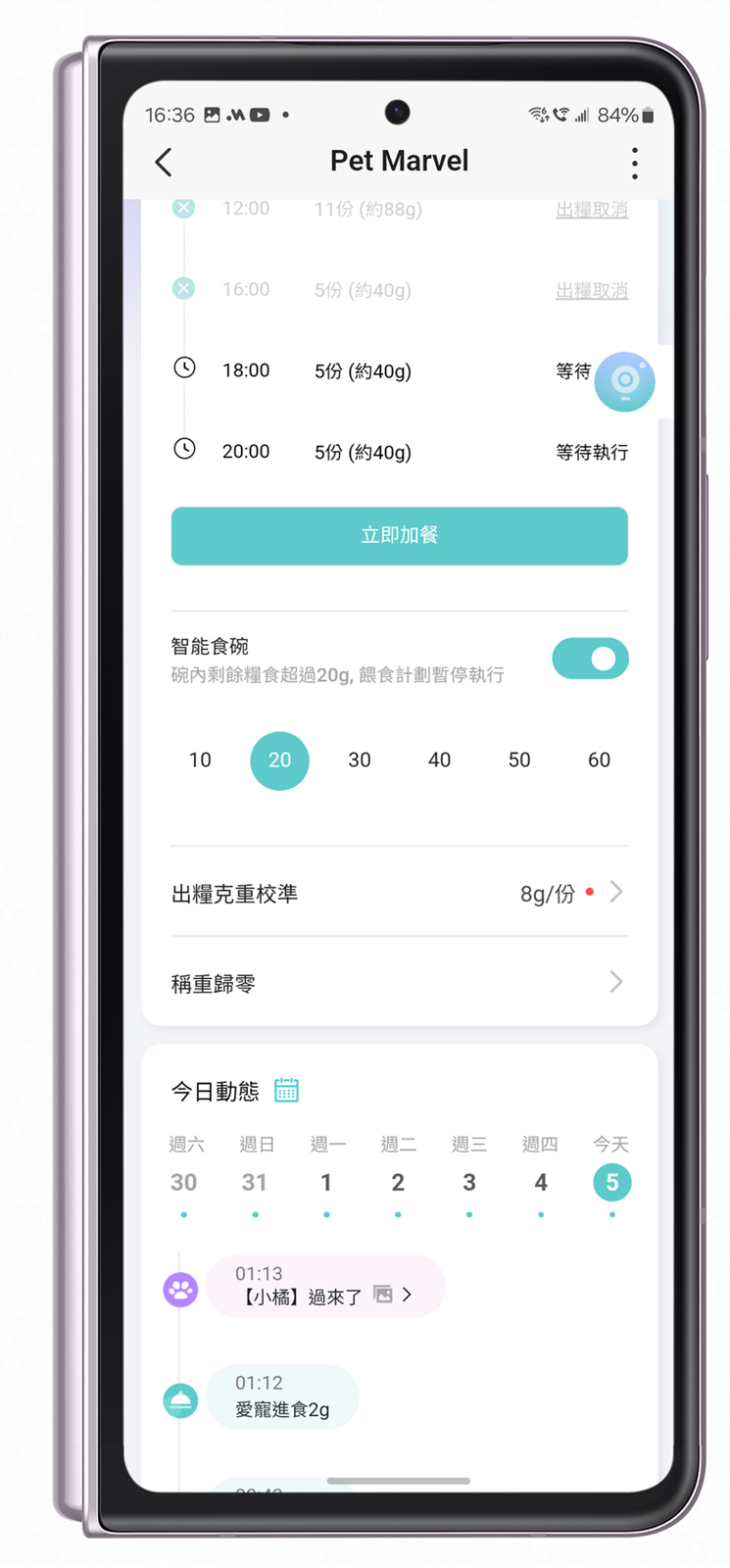Image resolution: width=730 pixels, height=1568 pixels.
Task: Select 週六 30 in activity dates
Action: [x=184, y=1182]
